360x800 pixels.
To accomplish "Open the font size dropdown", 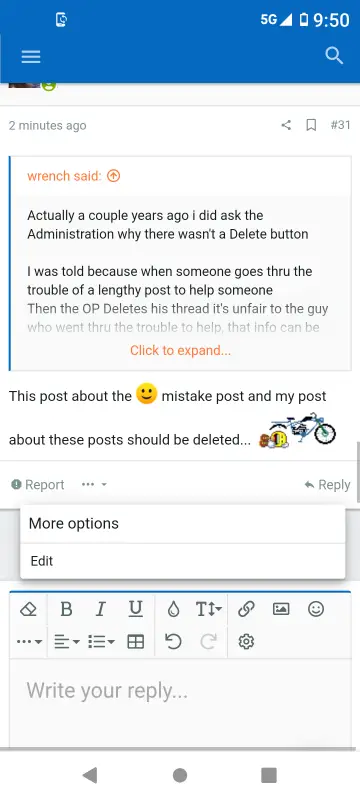I will [x=209, y=609].
